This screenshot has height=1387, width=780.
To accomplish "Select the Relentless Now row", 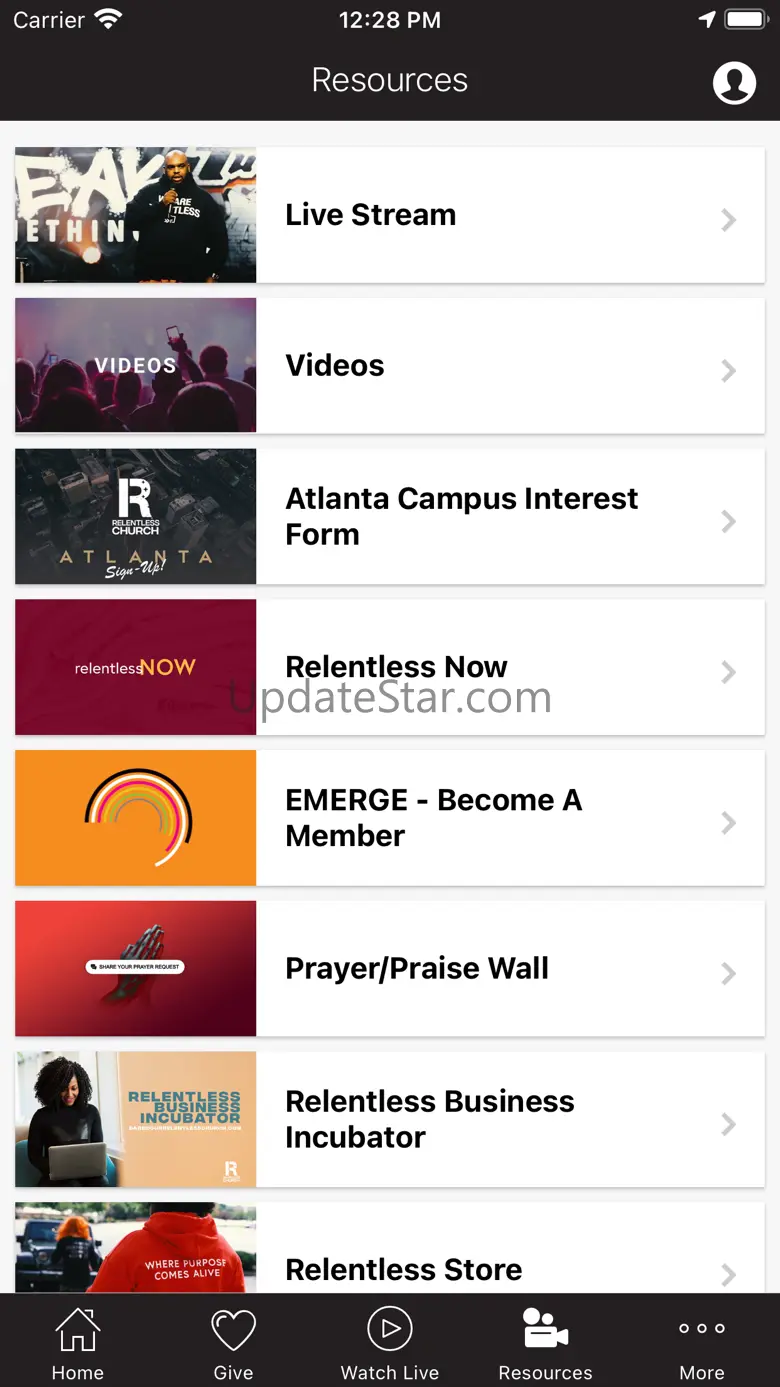I will (x=390, y=667).
